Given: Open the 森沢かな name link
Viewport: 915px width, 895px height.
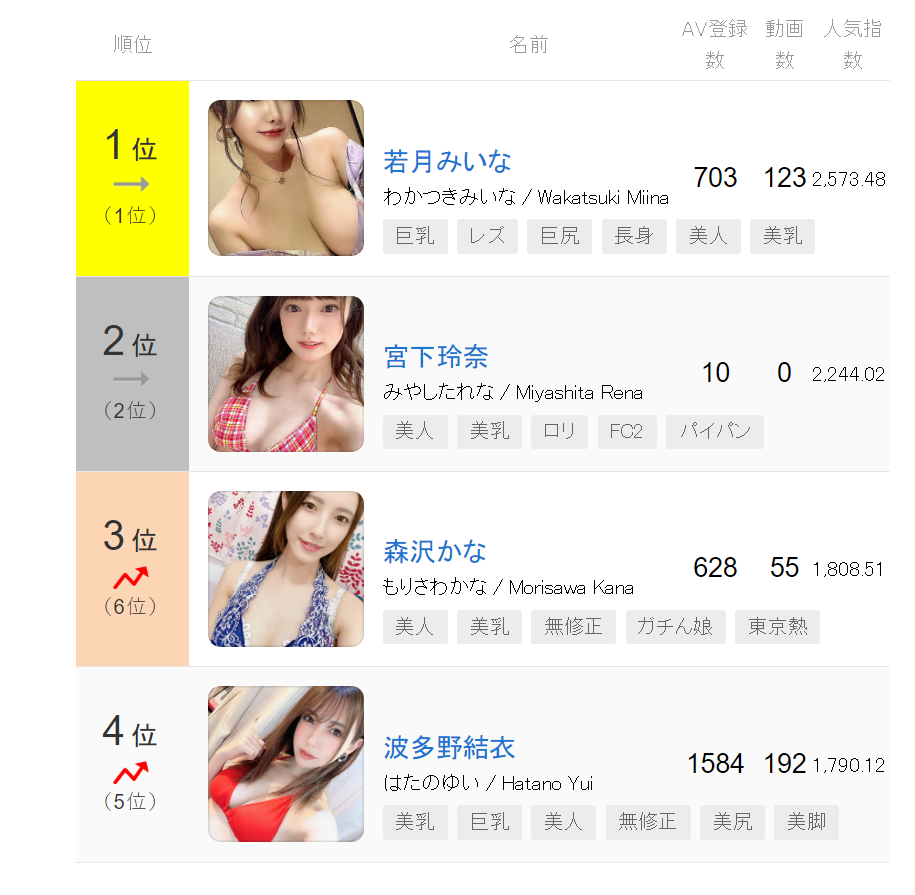Looking at the screenshot, I should [434, 552].
